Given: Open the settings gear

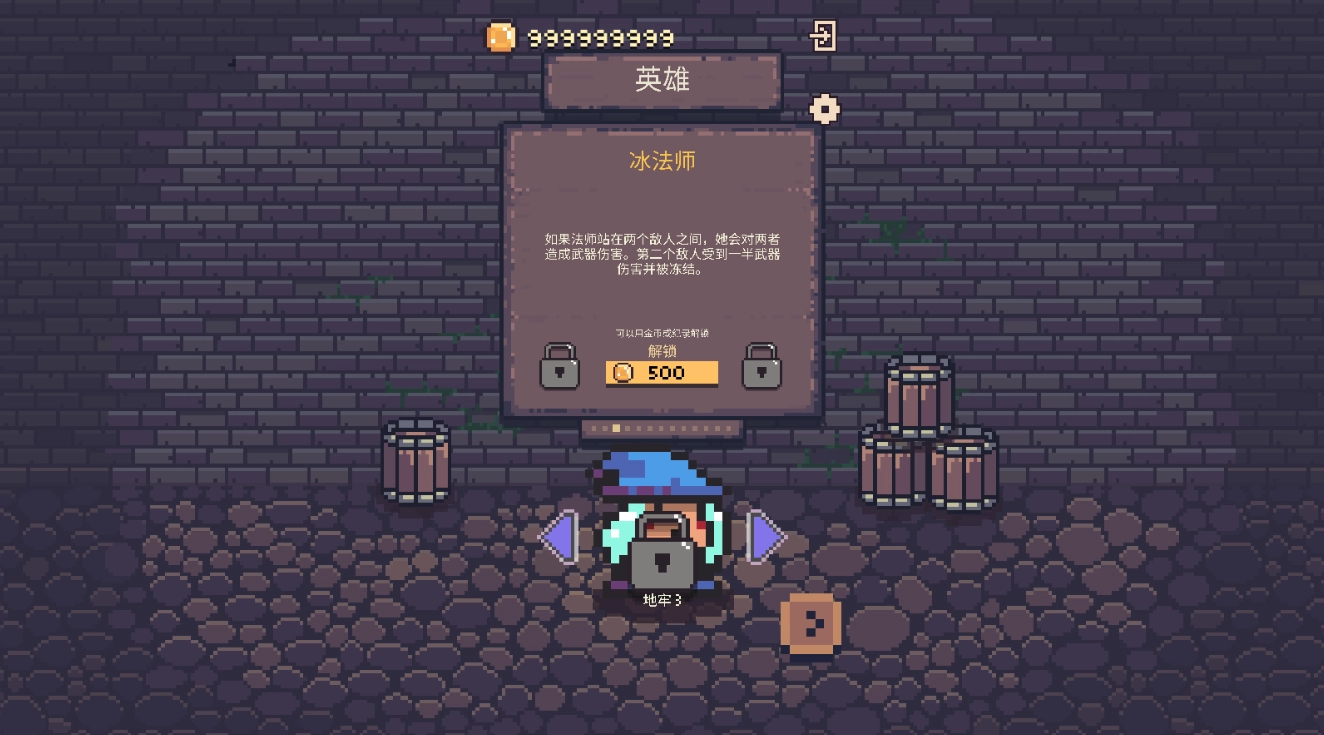Looking at the screenshot, I should (824, 109).
